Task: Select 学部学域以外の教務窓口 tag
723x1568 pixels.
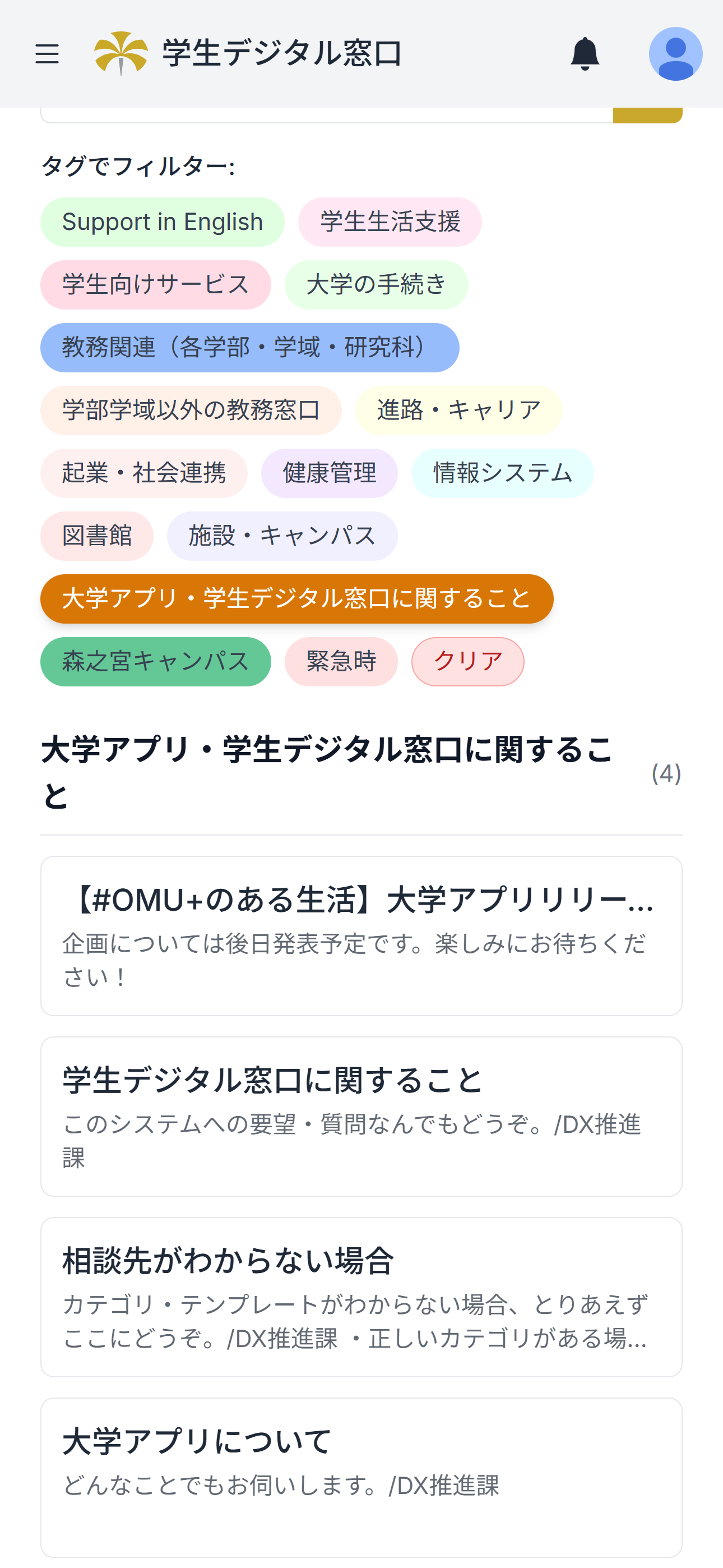Action: click(x=191, y=411)
